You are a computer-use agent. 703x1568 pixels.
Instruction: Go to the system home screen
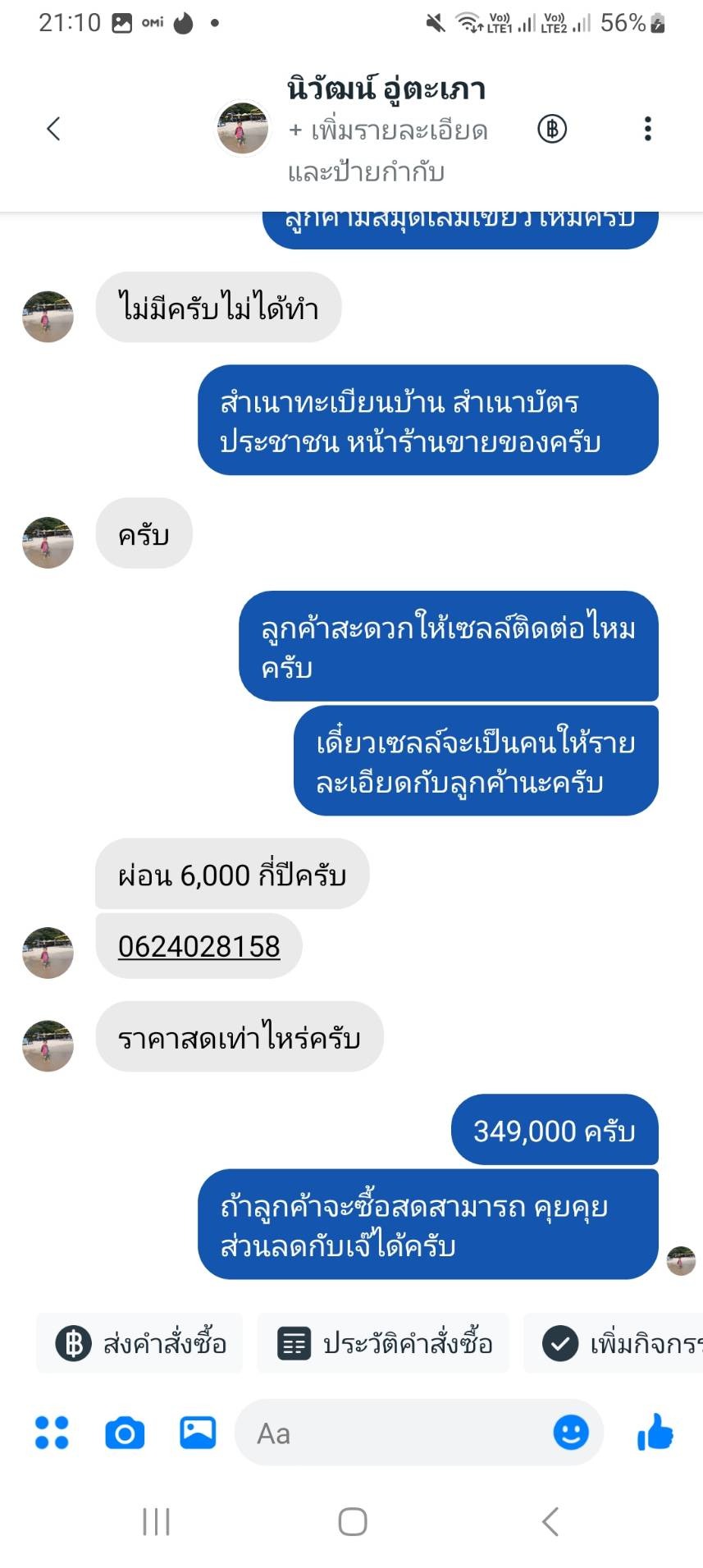[x=353, y=1521]
